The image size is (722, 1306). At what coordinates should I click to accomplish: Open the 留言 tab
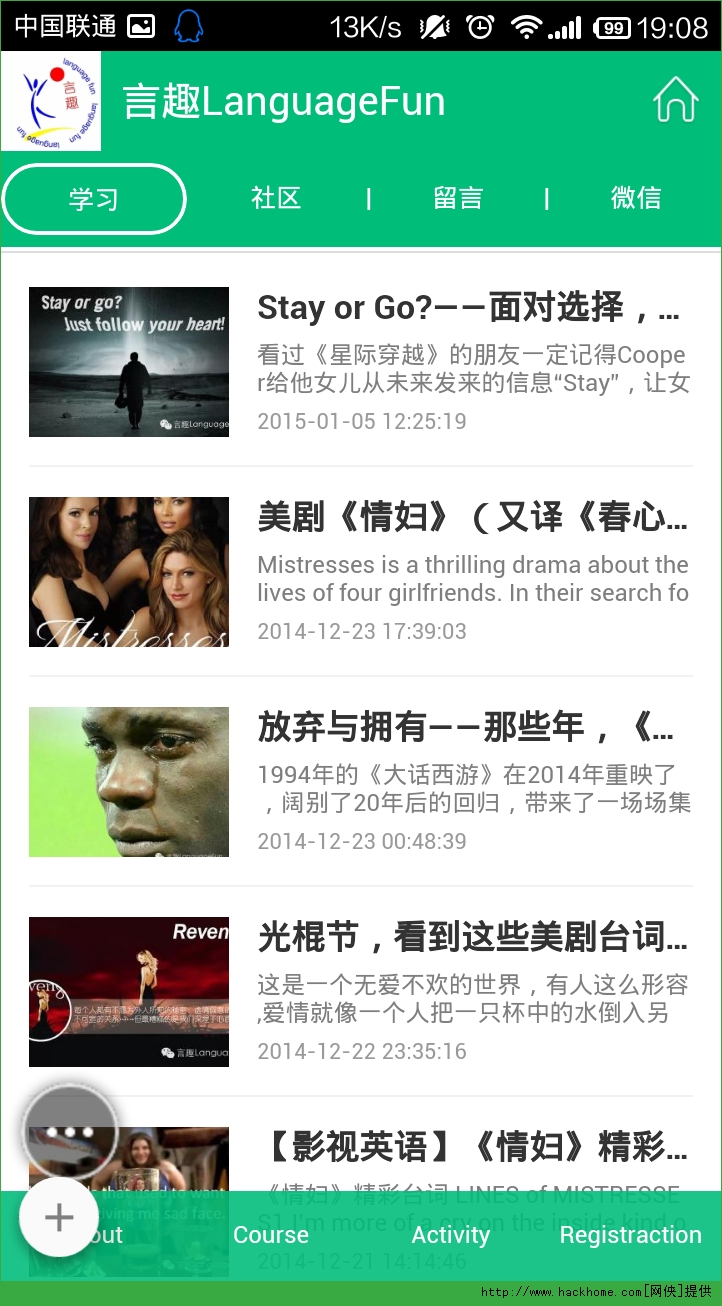pos(458,198)
